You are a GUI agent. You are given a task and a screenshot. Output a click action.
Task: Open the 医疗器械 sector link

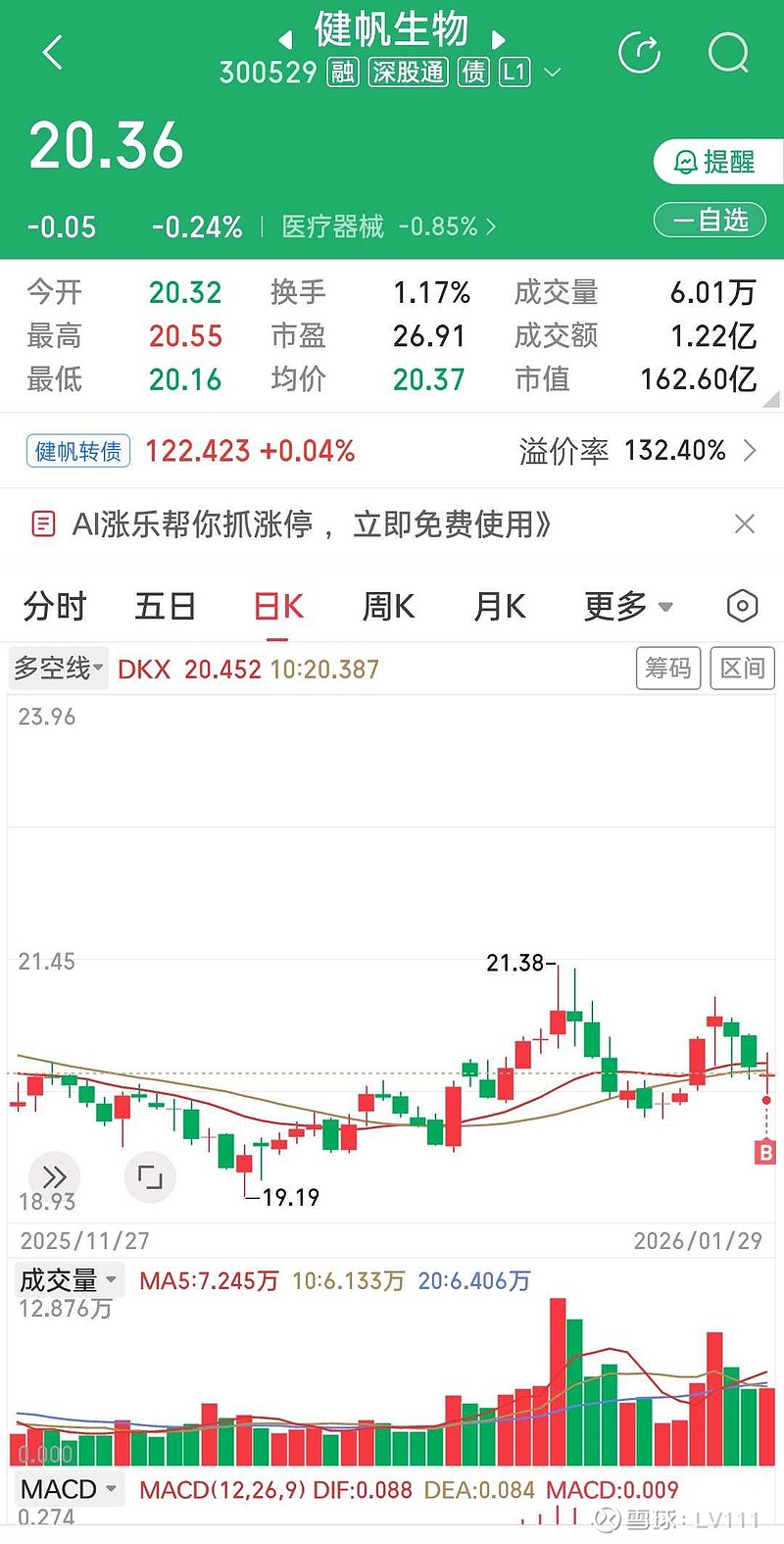tap(388, 227)
